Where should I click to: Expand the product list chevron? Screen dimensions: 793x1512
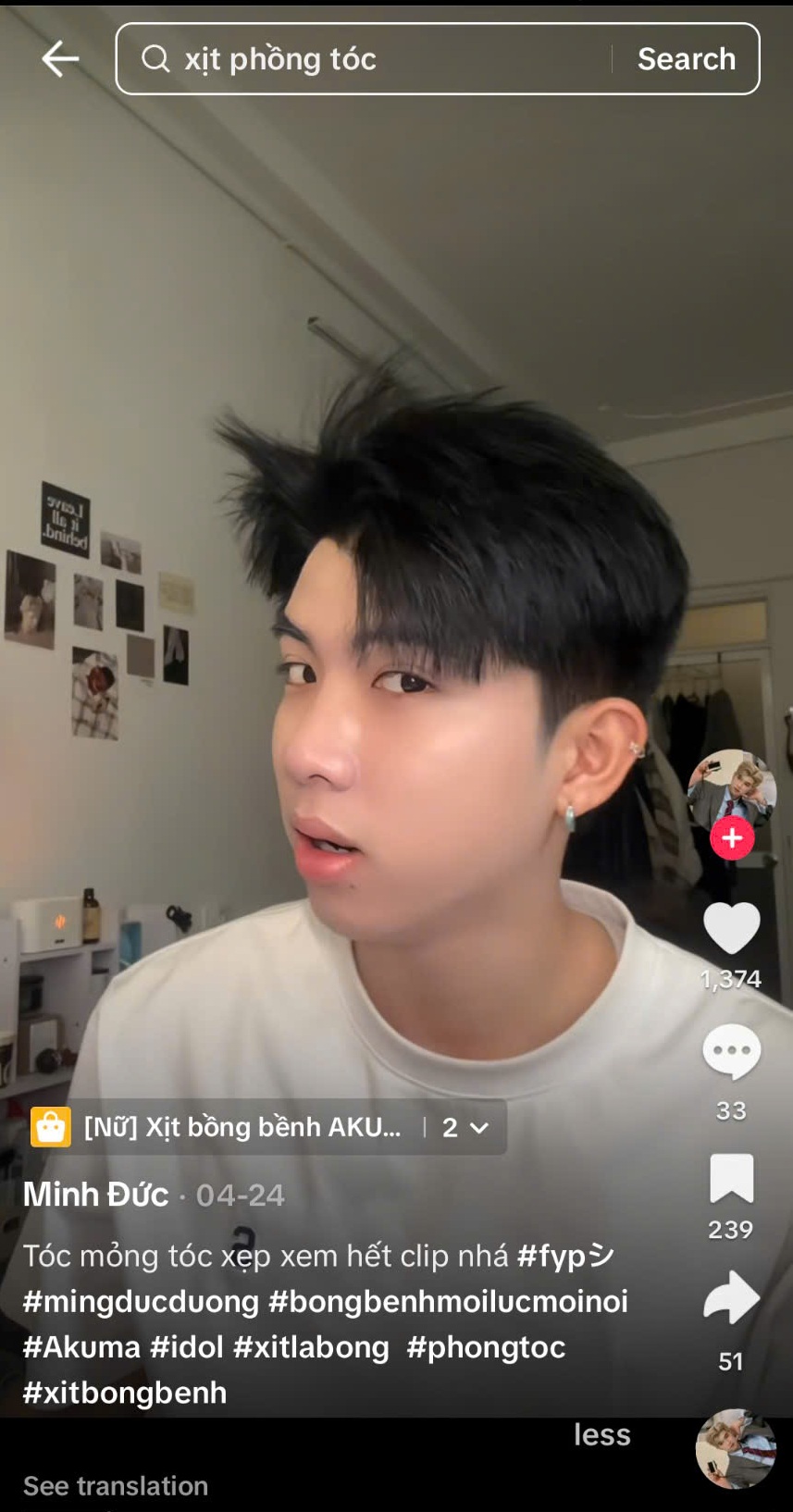(478, 1127)
